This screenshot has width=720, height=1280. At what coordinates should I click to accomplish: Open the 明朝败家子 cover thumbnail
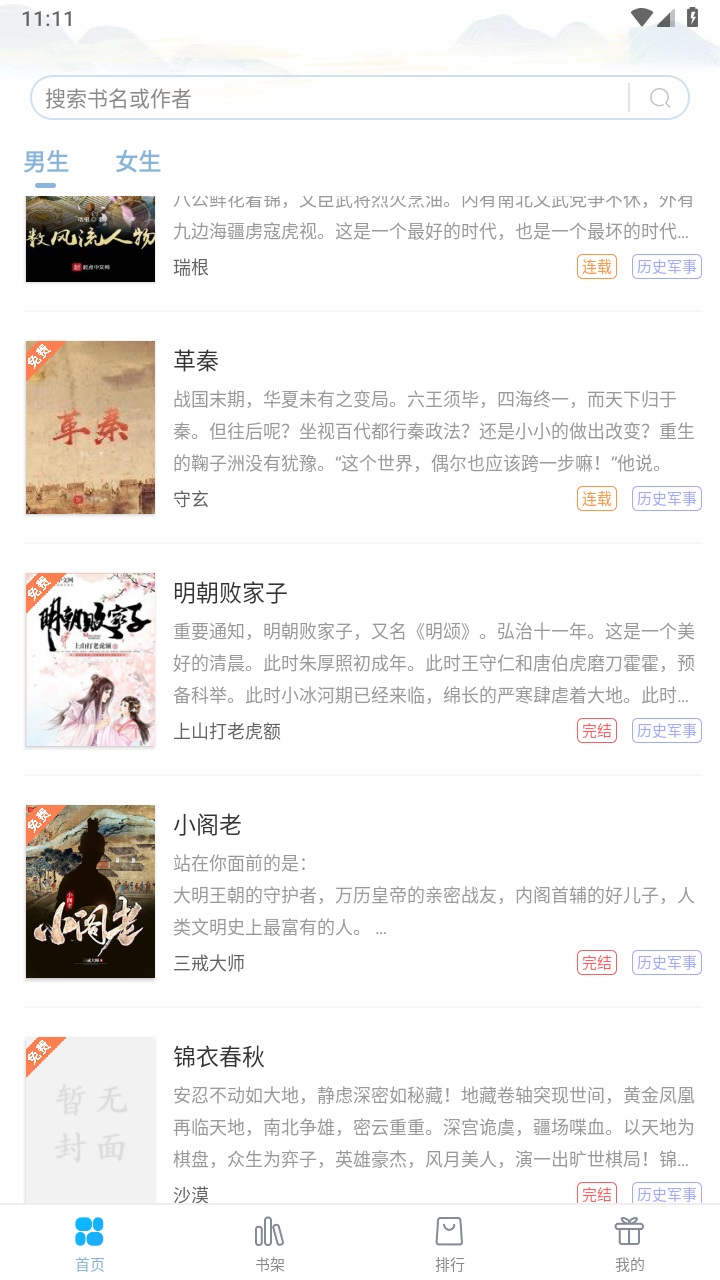tap(90, 659)
